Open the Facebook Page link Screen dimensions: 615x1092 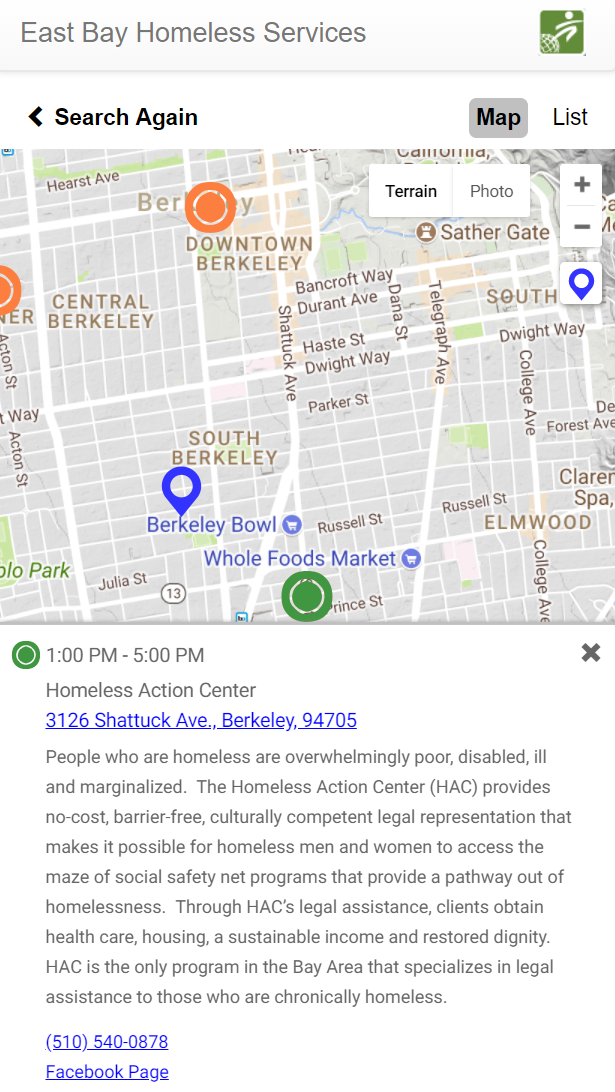click(107, 1072)
